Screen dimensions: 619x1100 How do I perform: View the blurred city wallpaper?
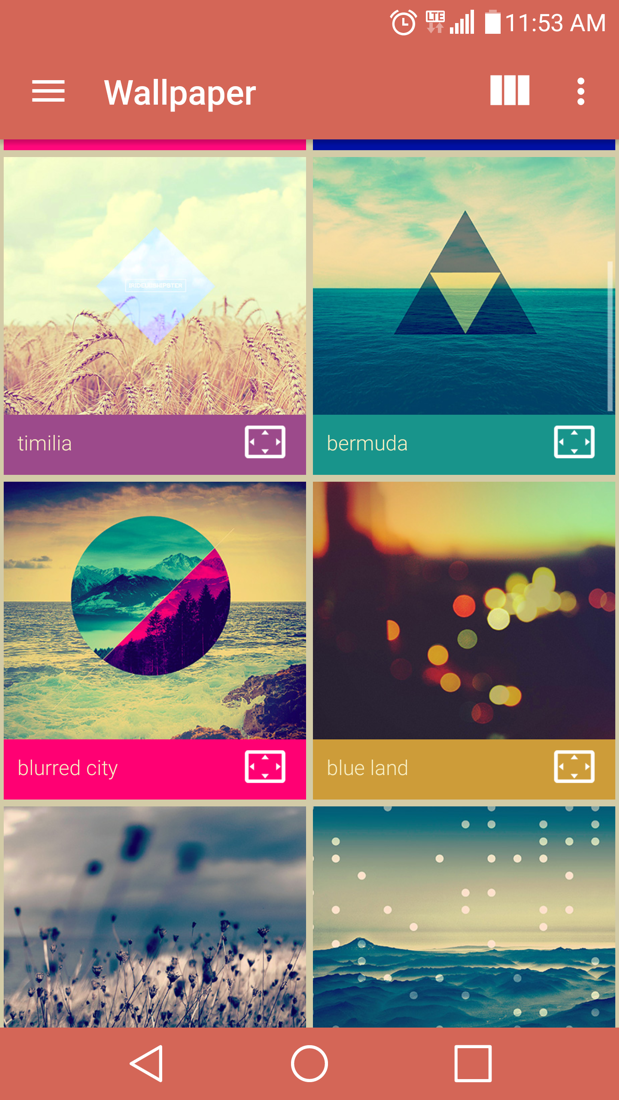coord(155,610)
